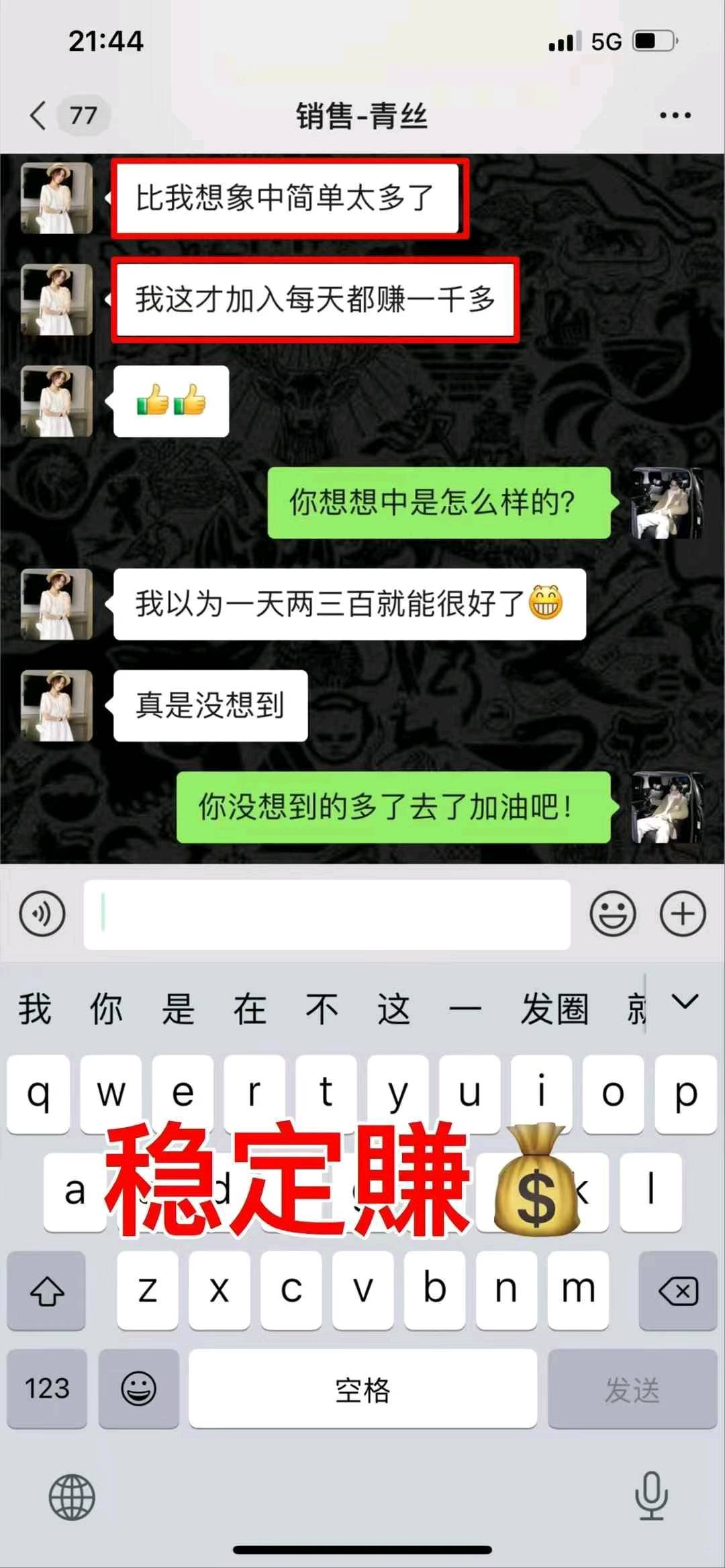The width and height of the screenshot is (725, 1568).
Task: Open the emoji sticker panel
Action: click(x=612, y=914)
